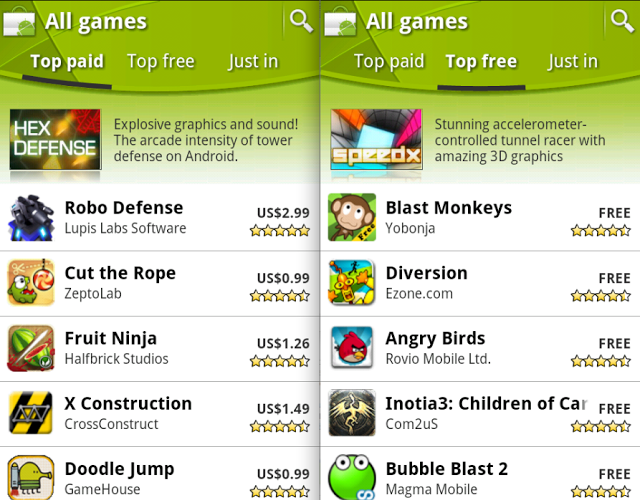Open Cut the Rope game listing
Image resolution: width=640 pixels, height=500 pixels.
click(x=160, y=283)
